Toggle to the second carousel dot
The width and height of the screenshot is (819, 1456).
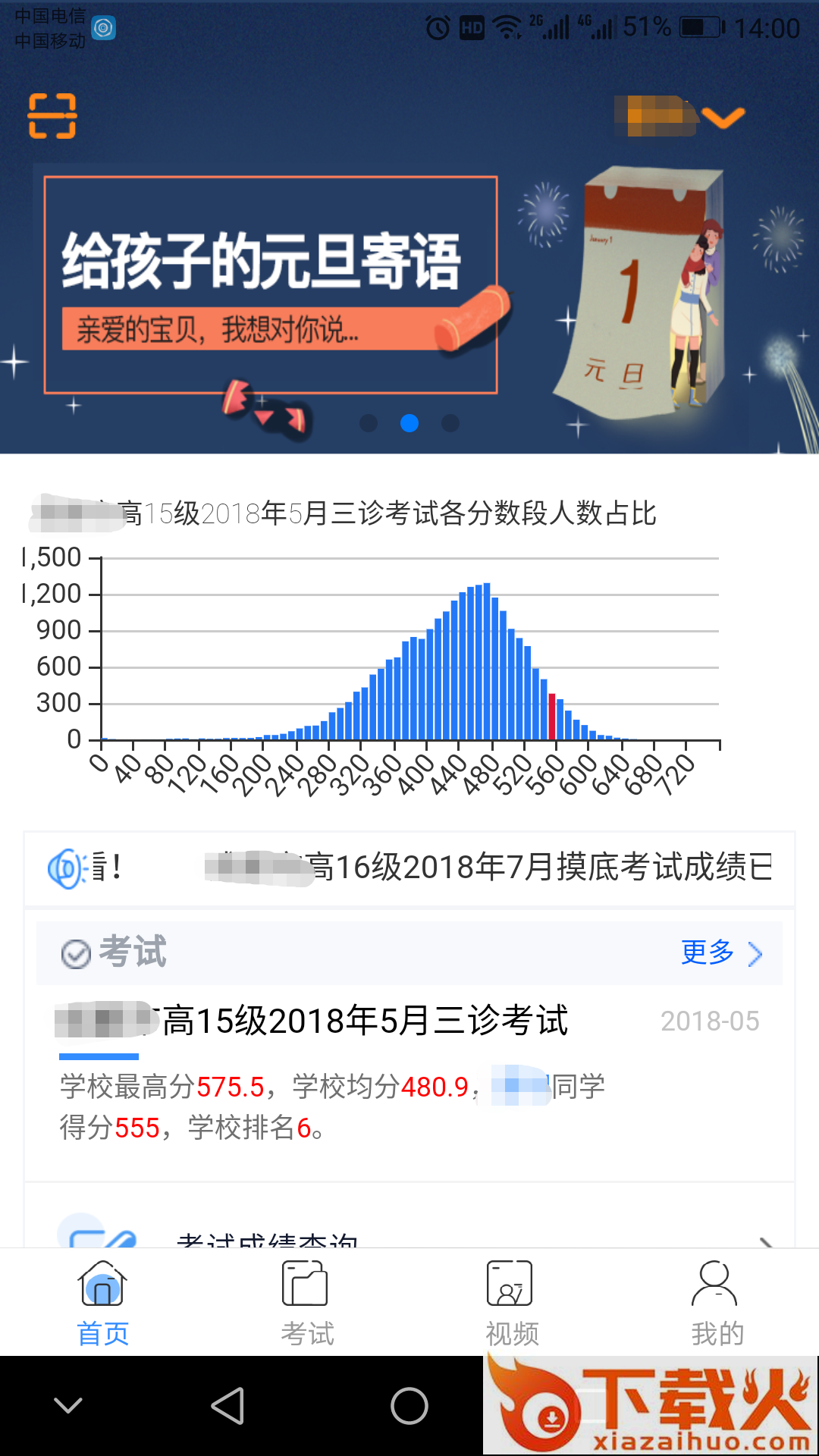(410, 425)
